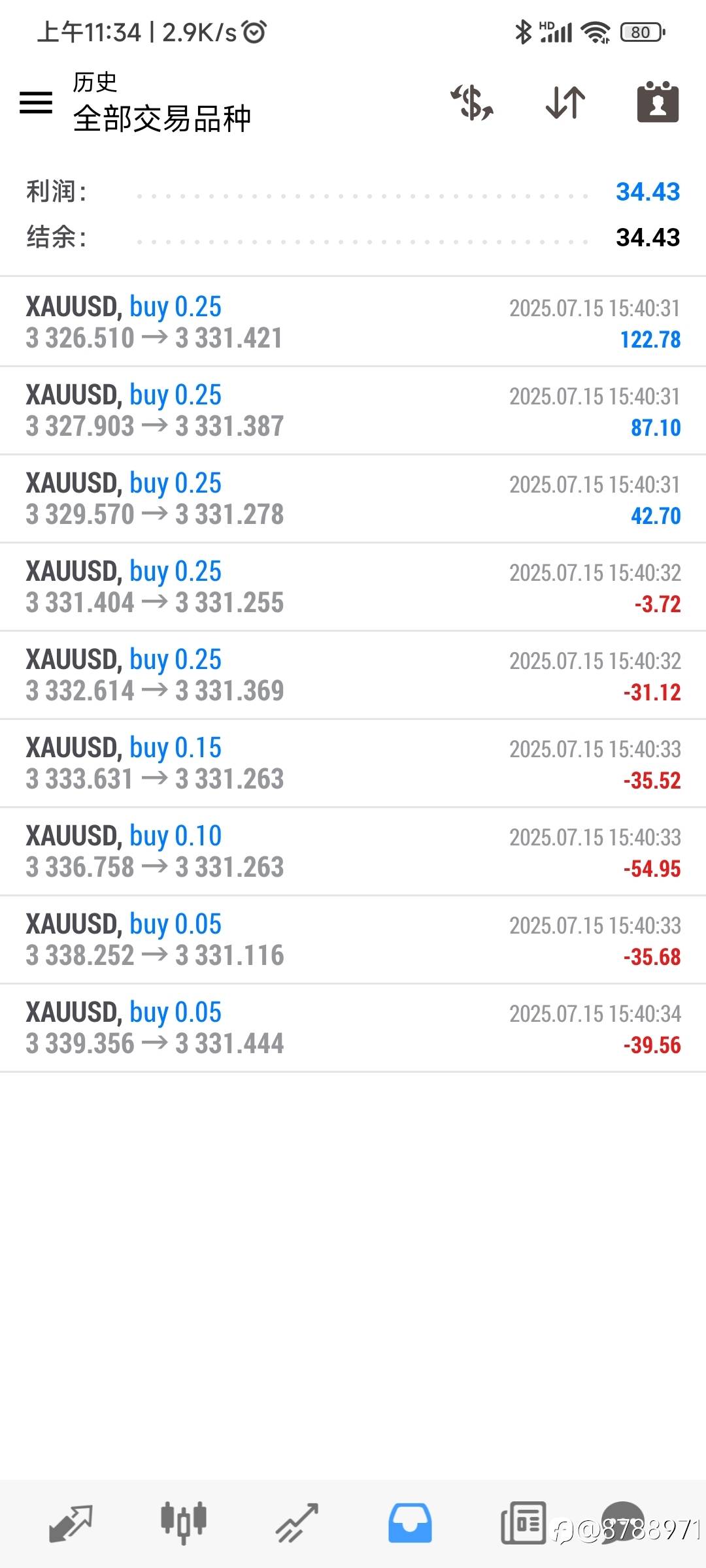This screenshot has height=1568, width=706.
Task: Open the sort arrows option
Action: (565, 103)
